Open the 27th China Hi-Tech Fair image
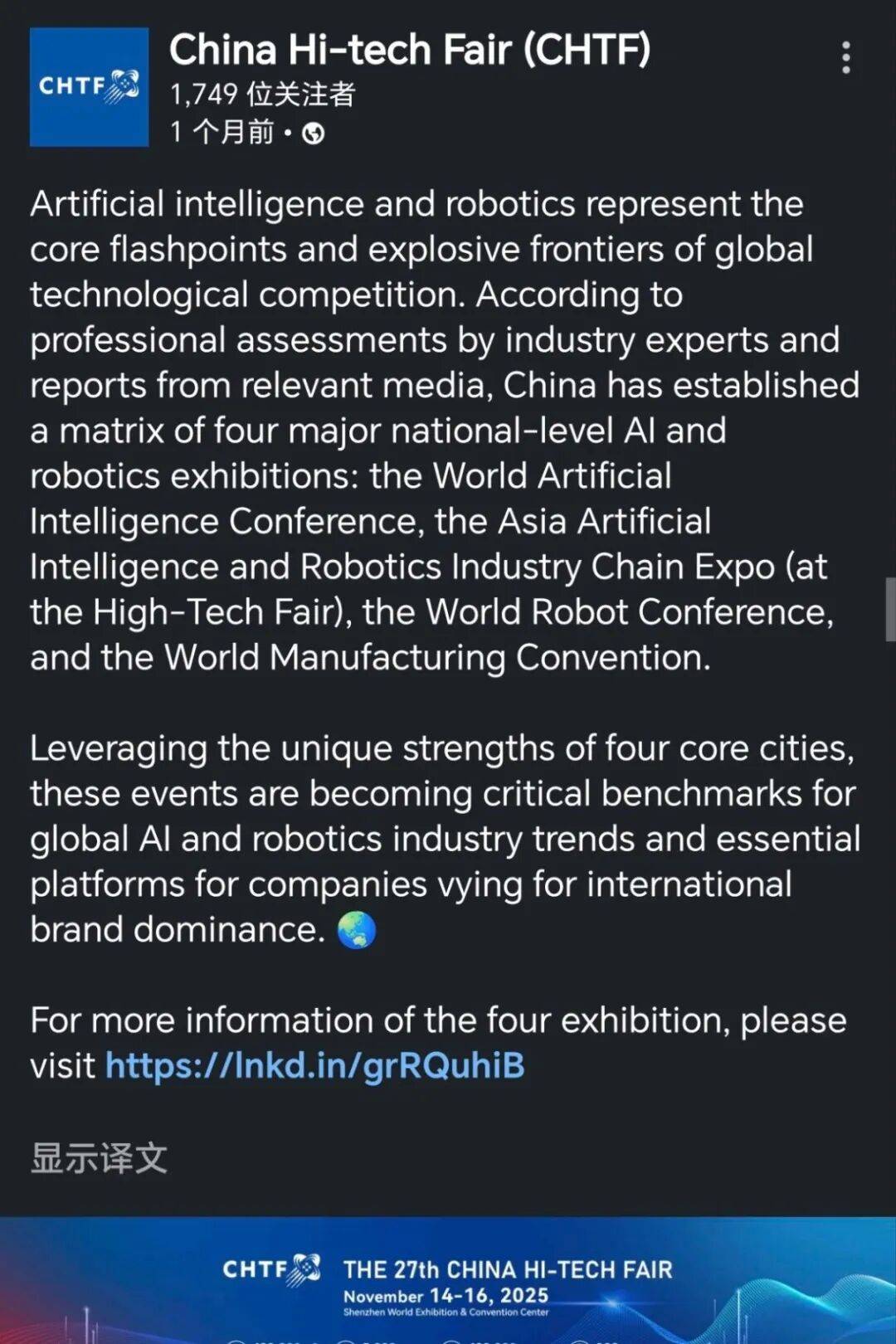Screen dimensions: 896x1344 click(x=448, y=1282)
